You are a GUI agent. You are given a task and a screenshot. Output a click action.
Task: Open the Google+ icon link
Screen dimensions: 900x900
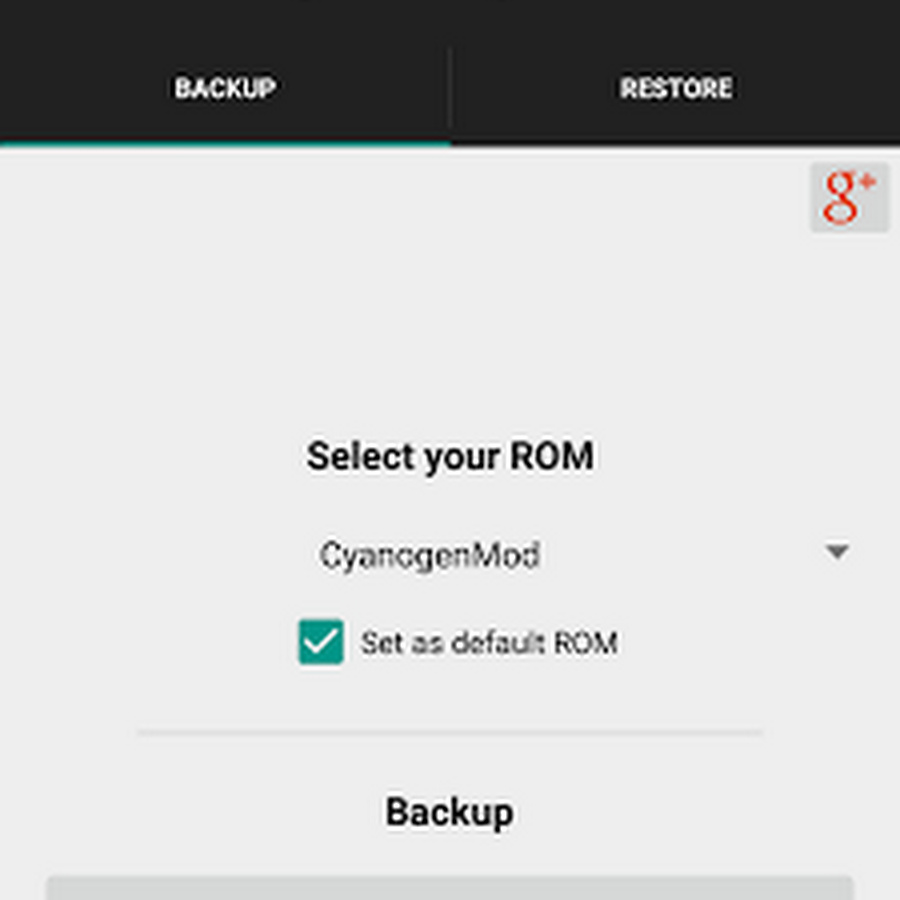pos(849,197)
